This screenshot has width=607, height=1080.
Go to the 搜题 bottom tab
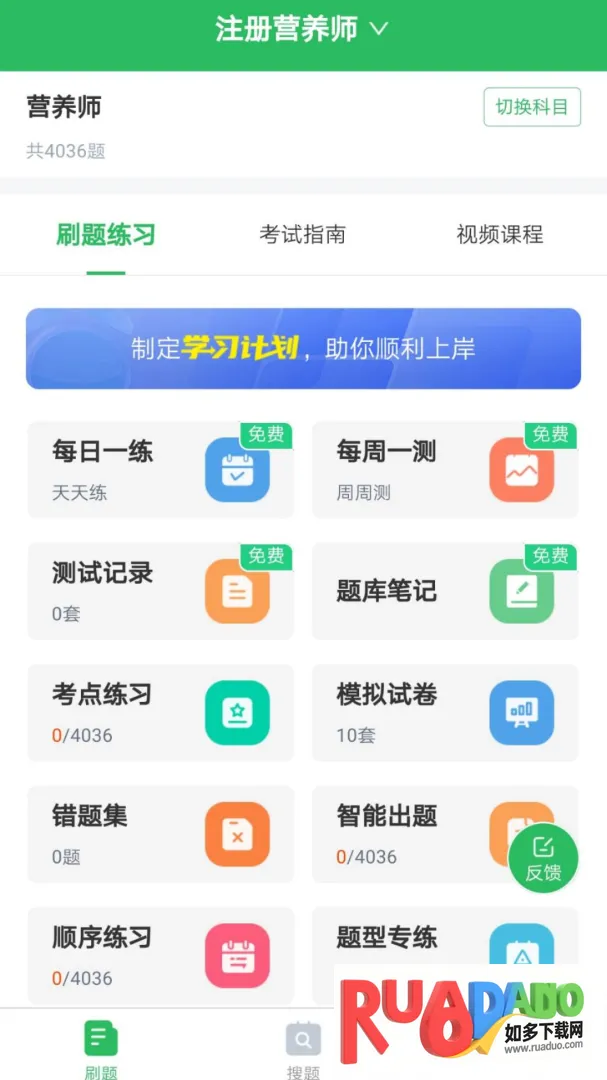click(x=303, y=1050)
